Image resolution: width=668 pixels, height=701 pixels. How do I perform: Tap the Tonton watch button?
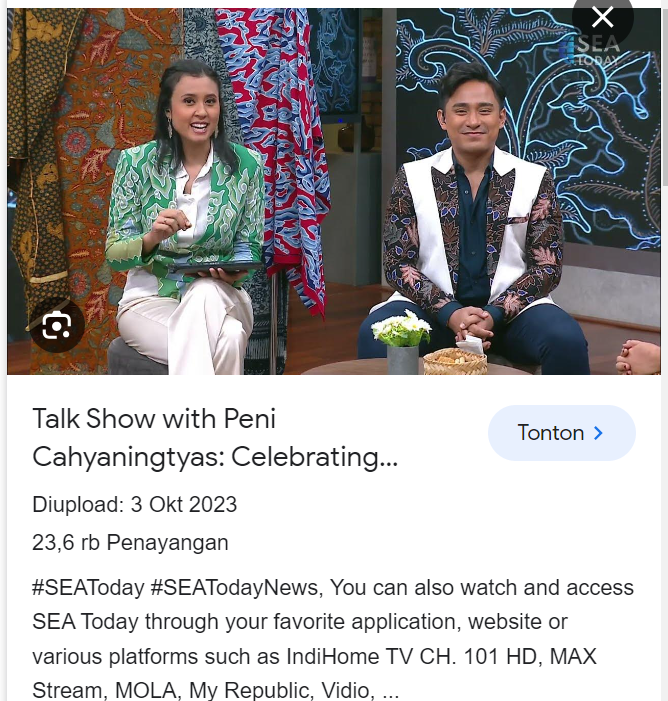tap(561, 433)
